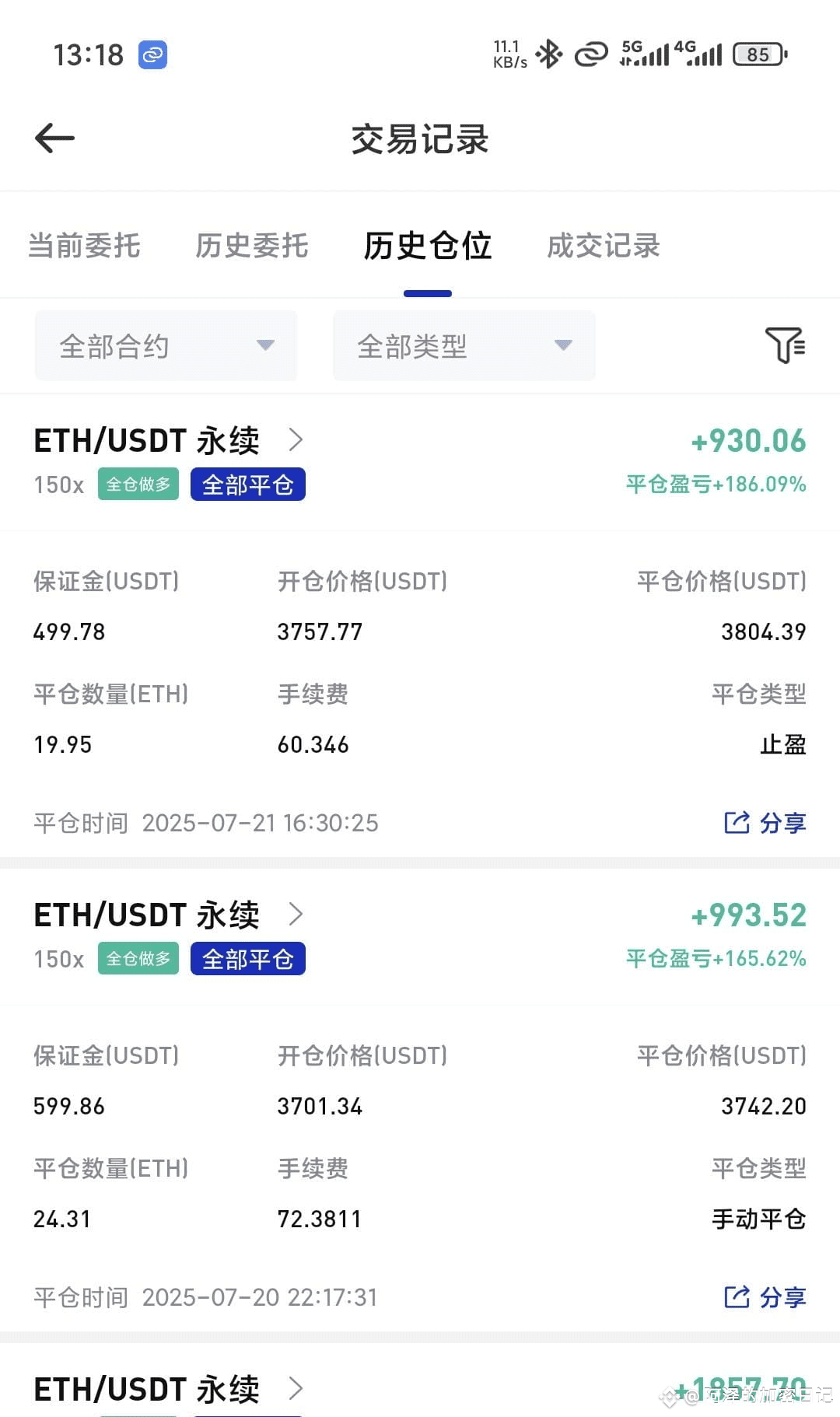840x1417 pixels.
Task: Open the filter options icon
Action: pos(785,345)
